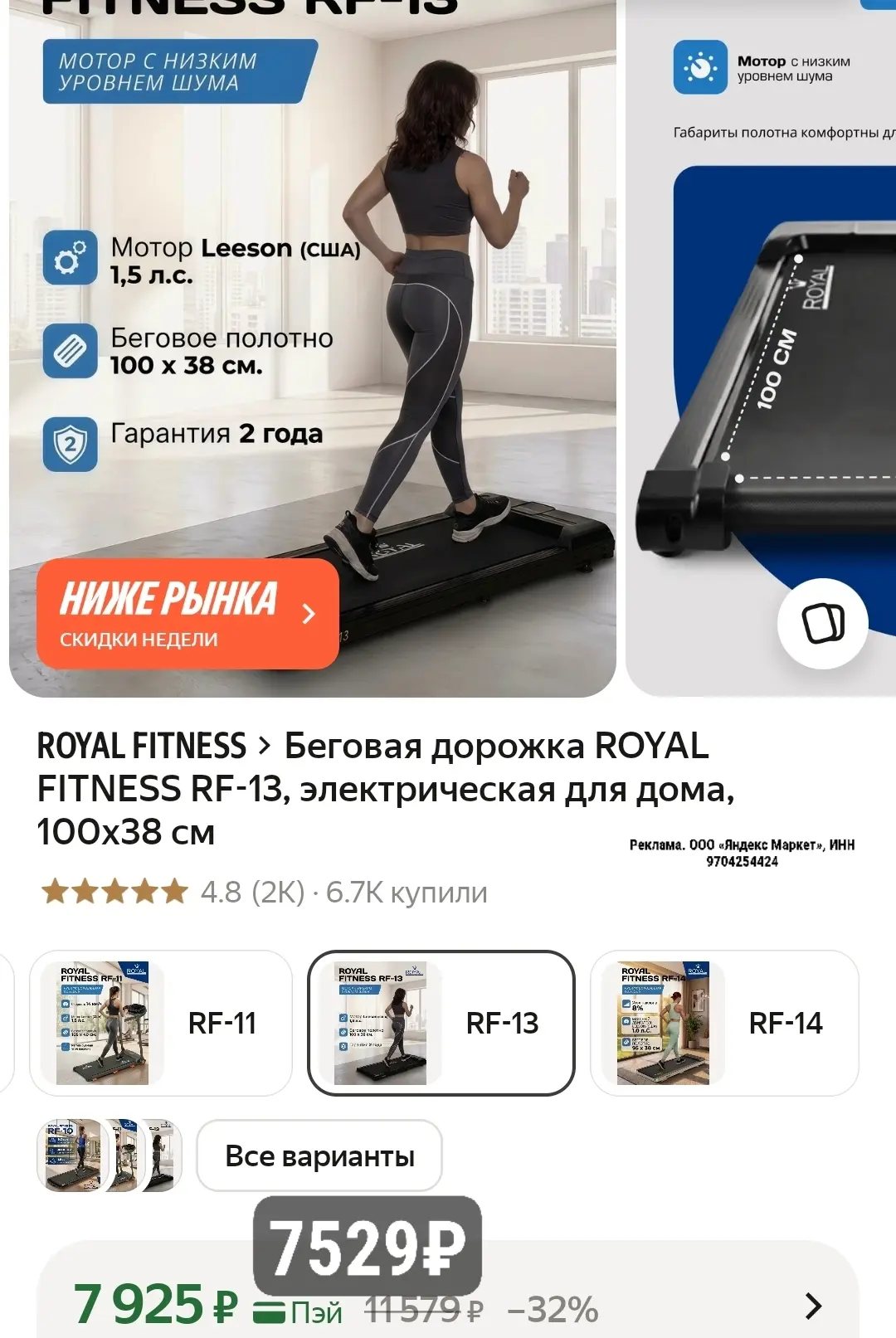Open the ROYAL FITNESS brand link
896x1338 pixels.
(142, 747)
